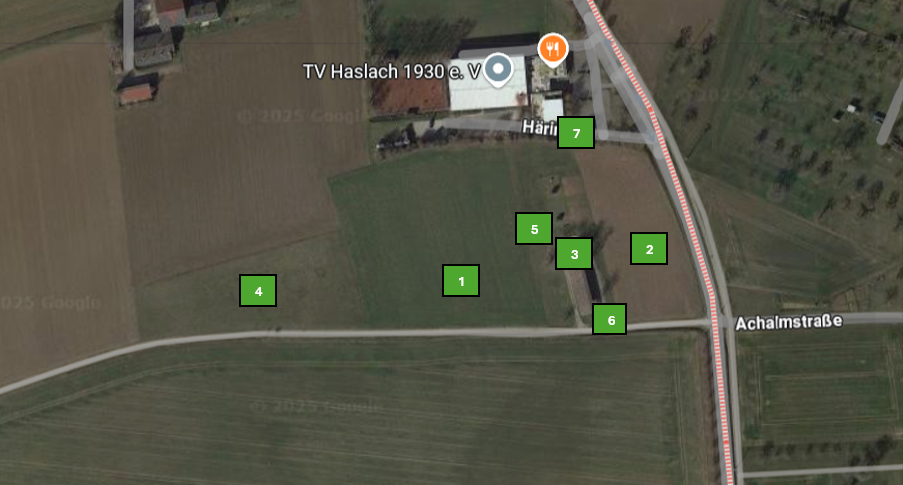Tap the green marker numbered 6
Viewport: 903px width, 485px height.
tap(610, 320)
